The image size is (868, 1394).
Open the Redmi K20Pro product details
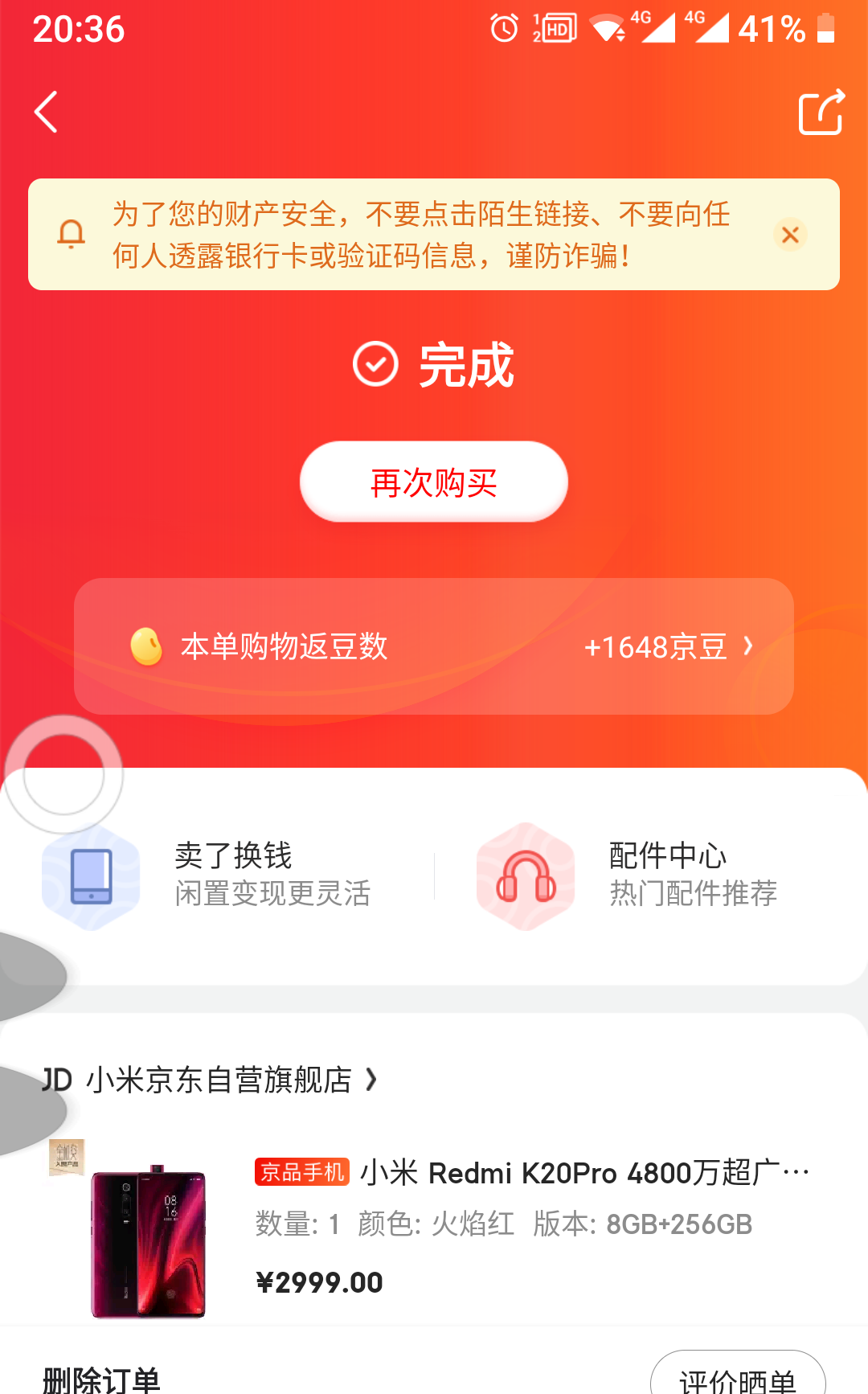tap(530, 1174)
